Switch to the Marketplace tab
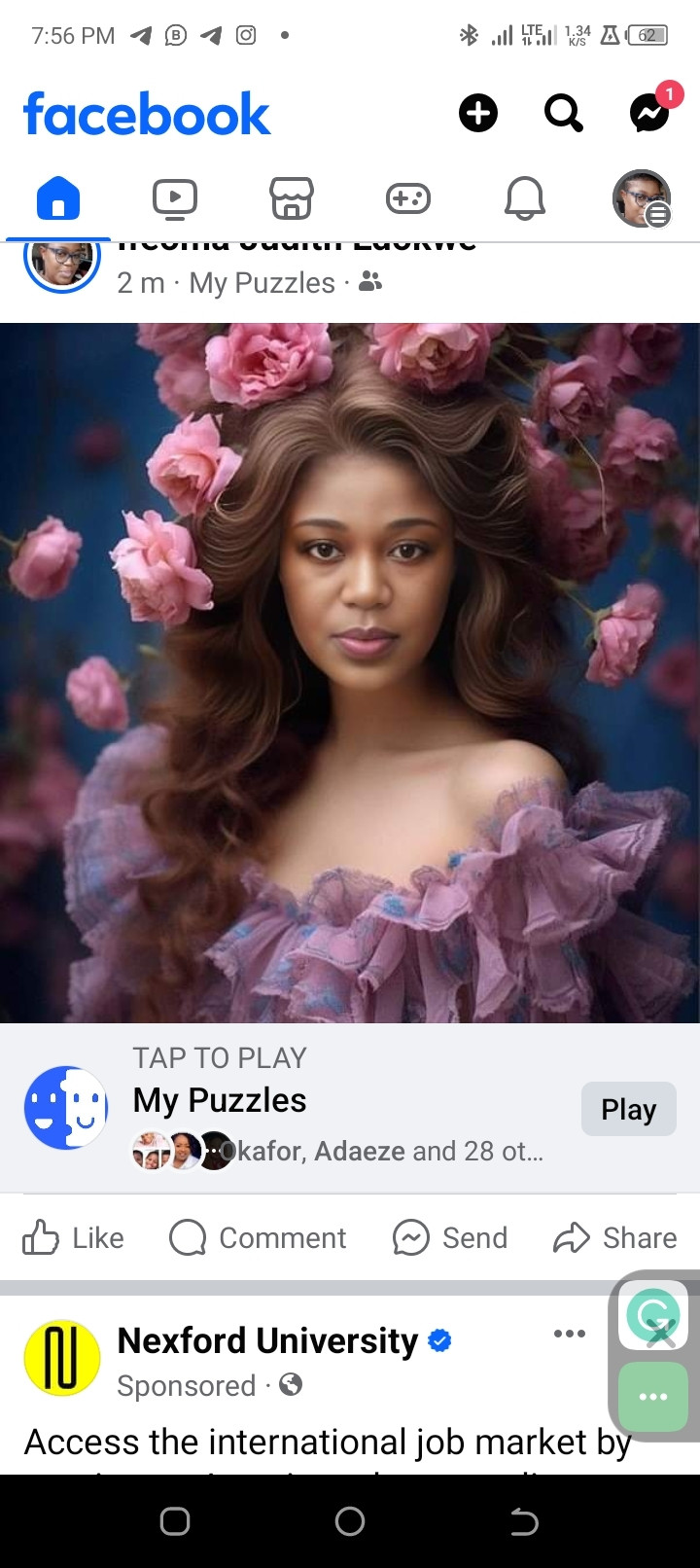Viewport: 700px width, 1568px height. (292, 198)
